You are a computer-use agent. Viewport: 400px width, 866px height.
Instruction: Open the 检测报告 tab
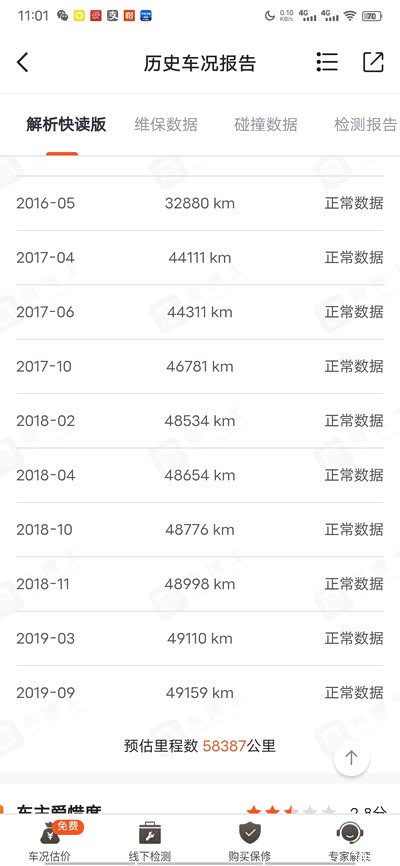[366, 125]
